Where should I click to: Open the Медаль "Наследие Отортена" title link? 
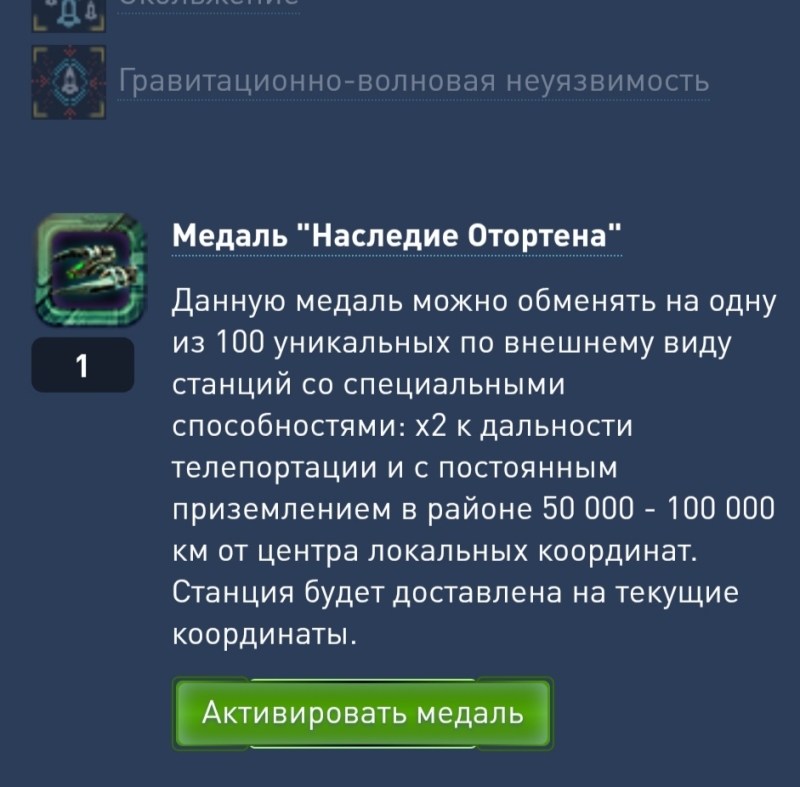click(x=397, y=237)
